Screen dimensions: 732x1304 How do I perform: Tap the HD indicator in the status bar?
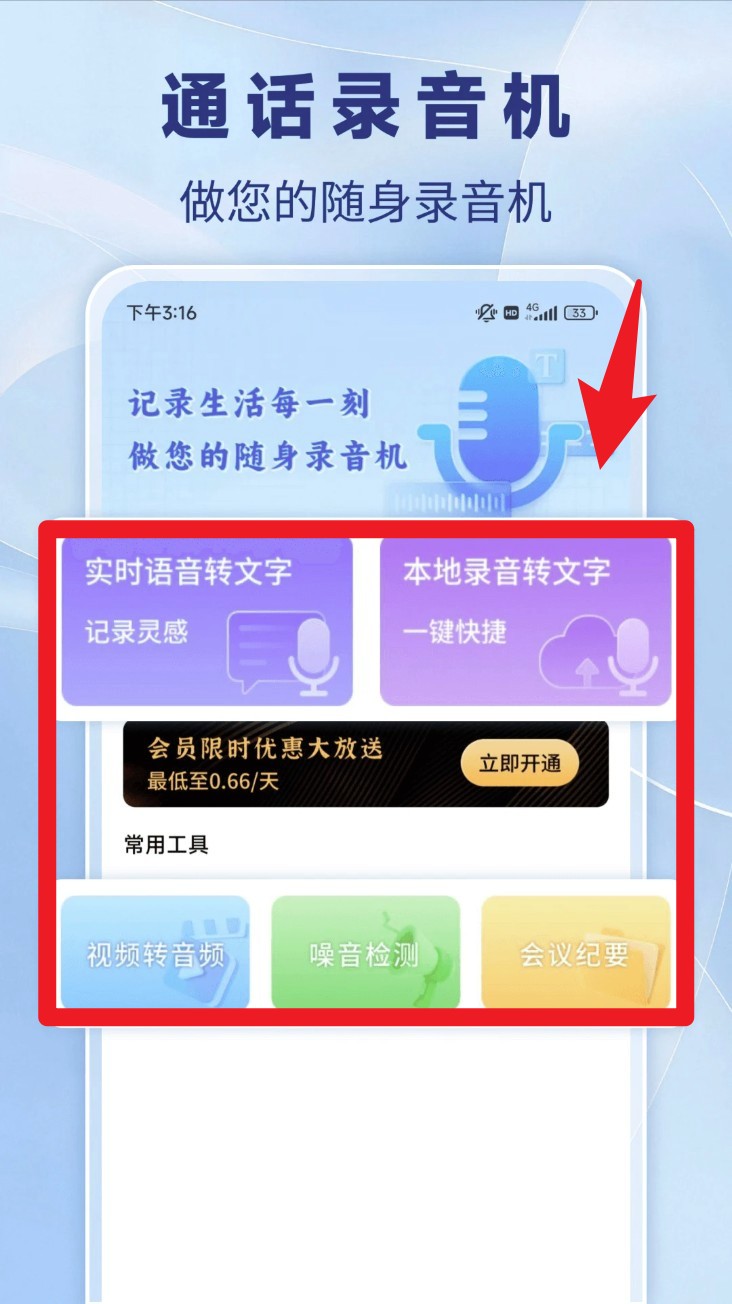510,312
